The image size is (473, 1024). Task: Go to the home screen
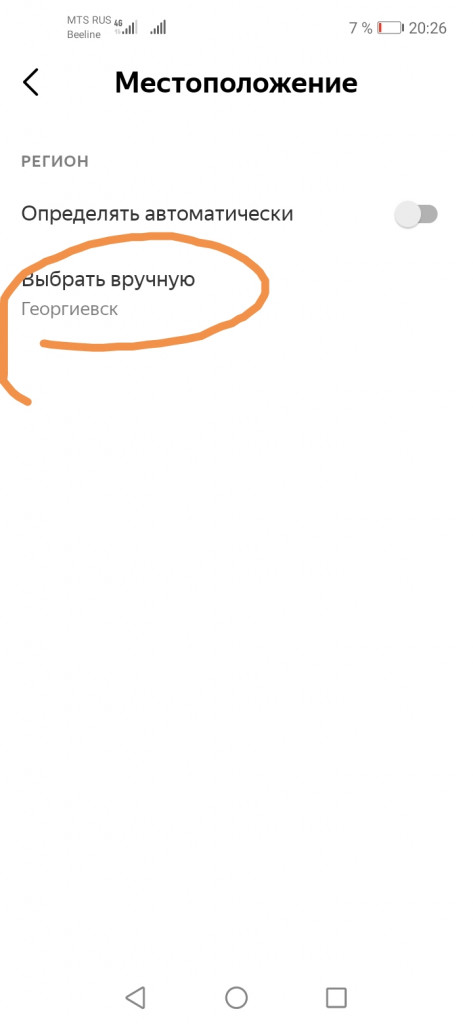(236, 997)
